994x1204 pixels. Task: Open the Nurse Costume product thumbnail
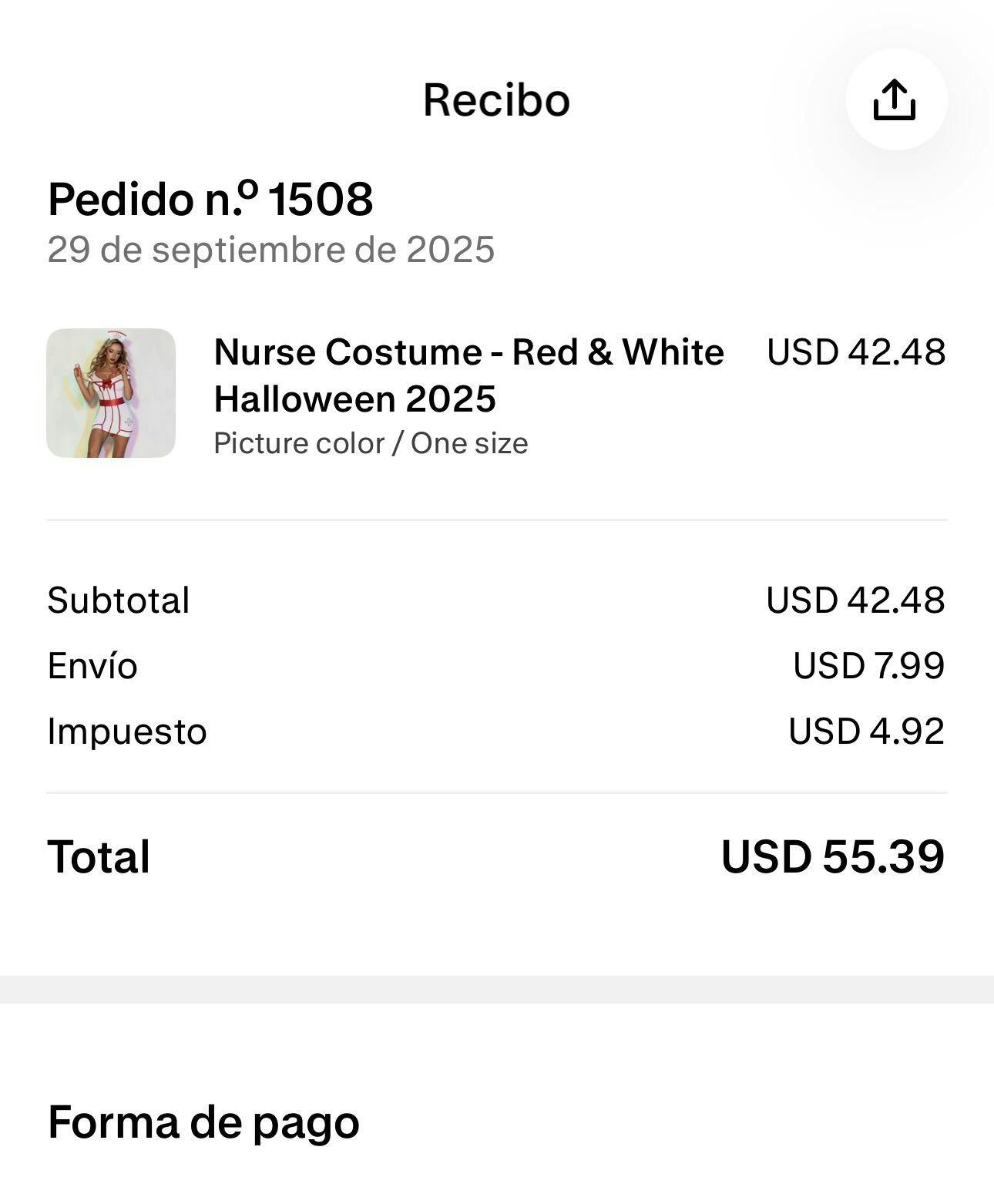[111, 393]
